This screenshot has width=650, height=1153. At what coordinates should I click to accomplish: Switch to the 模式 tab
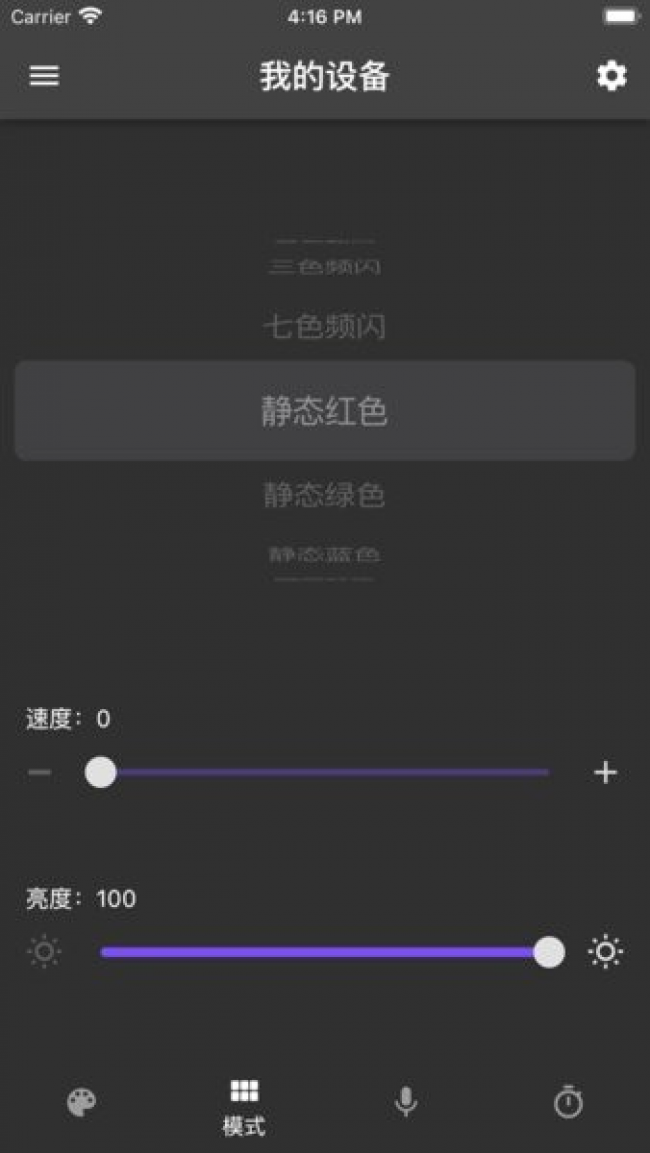tap(244, 1107)
